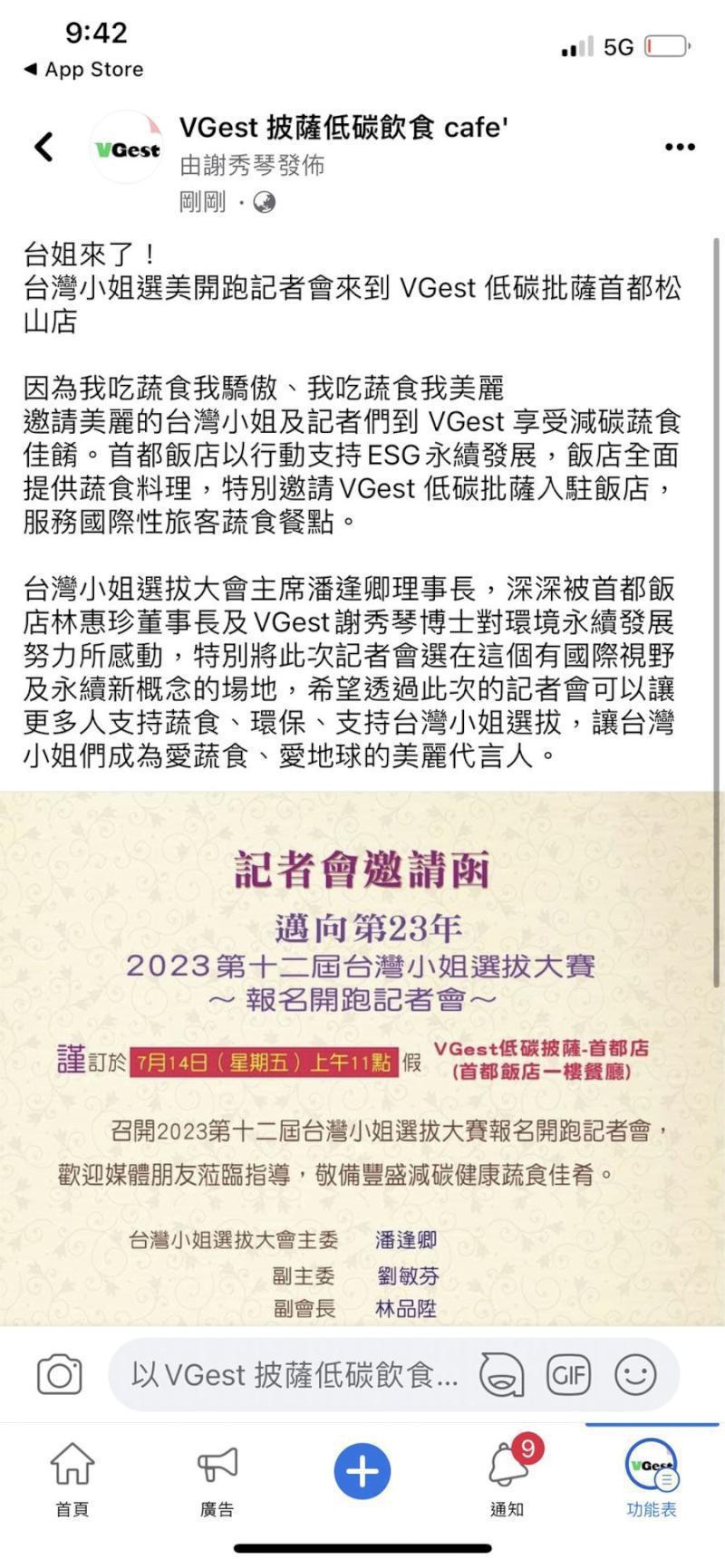This screenshot has height=1568, width=725.
Task: Open the sticker picker icon
Action: tap(501, 1375)
